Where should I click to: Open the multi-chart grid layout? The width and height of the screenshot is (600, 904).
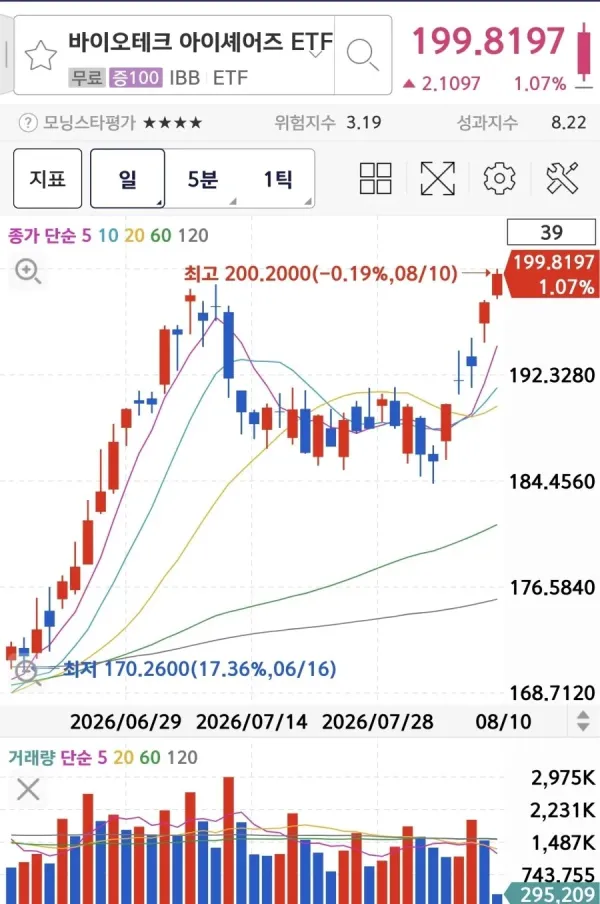pyautogui.click(x=375, y=178)
